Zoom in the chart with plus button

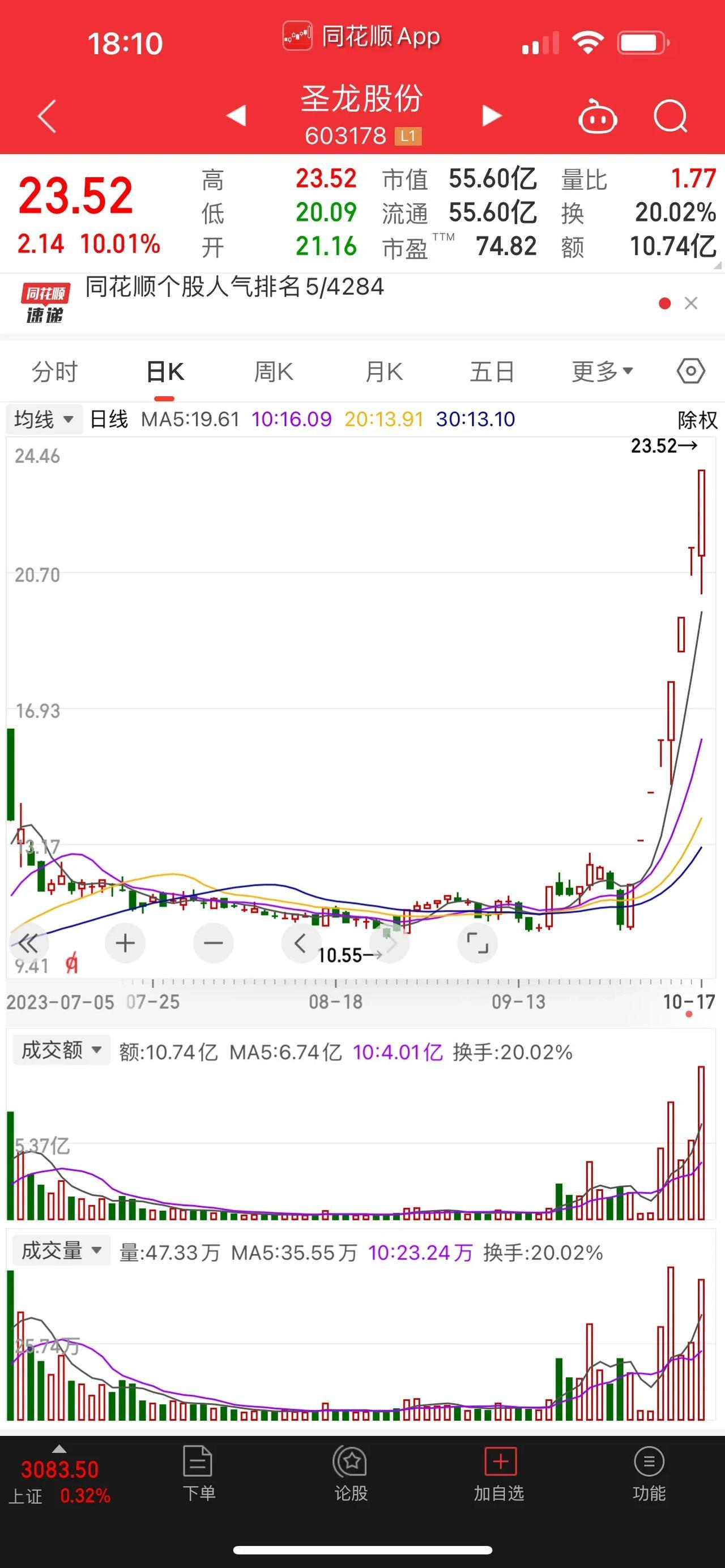point(125,943)
